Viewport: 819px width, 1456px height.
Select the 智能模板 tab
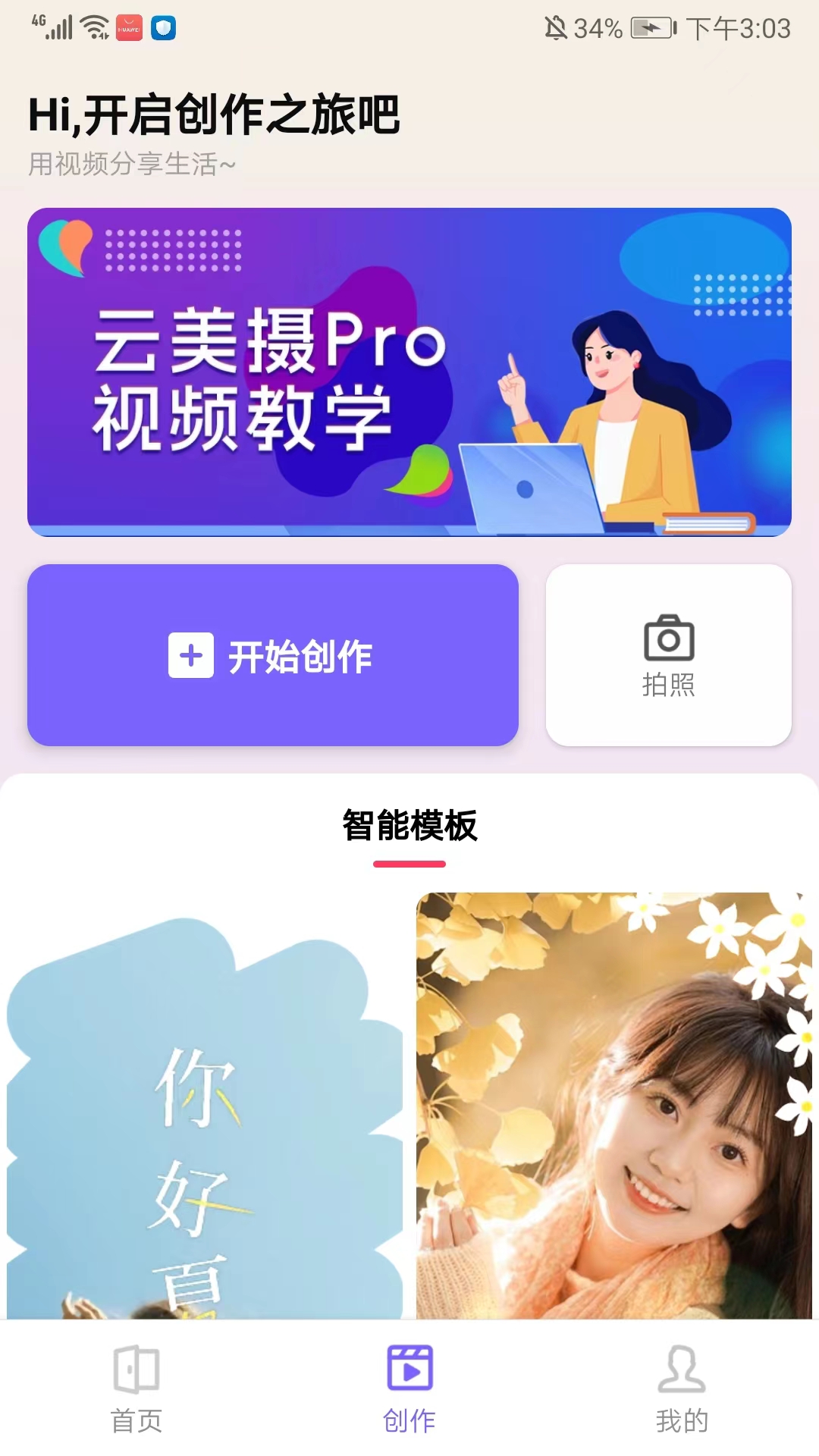(x=409, y=827)
